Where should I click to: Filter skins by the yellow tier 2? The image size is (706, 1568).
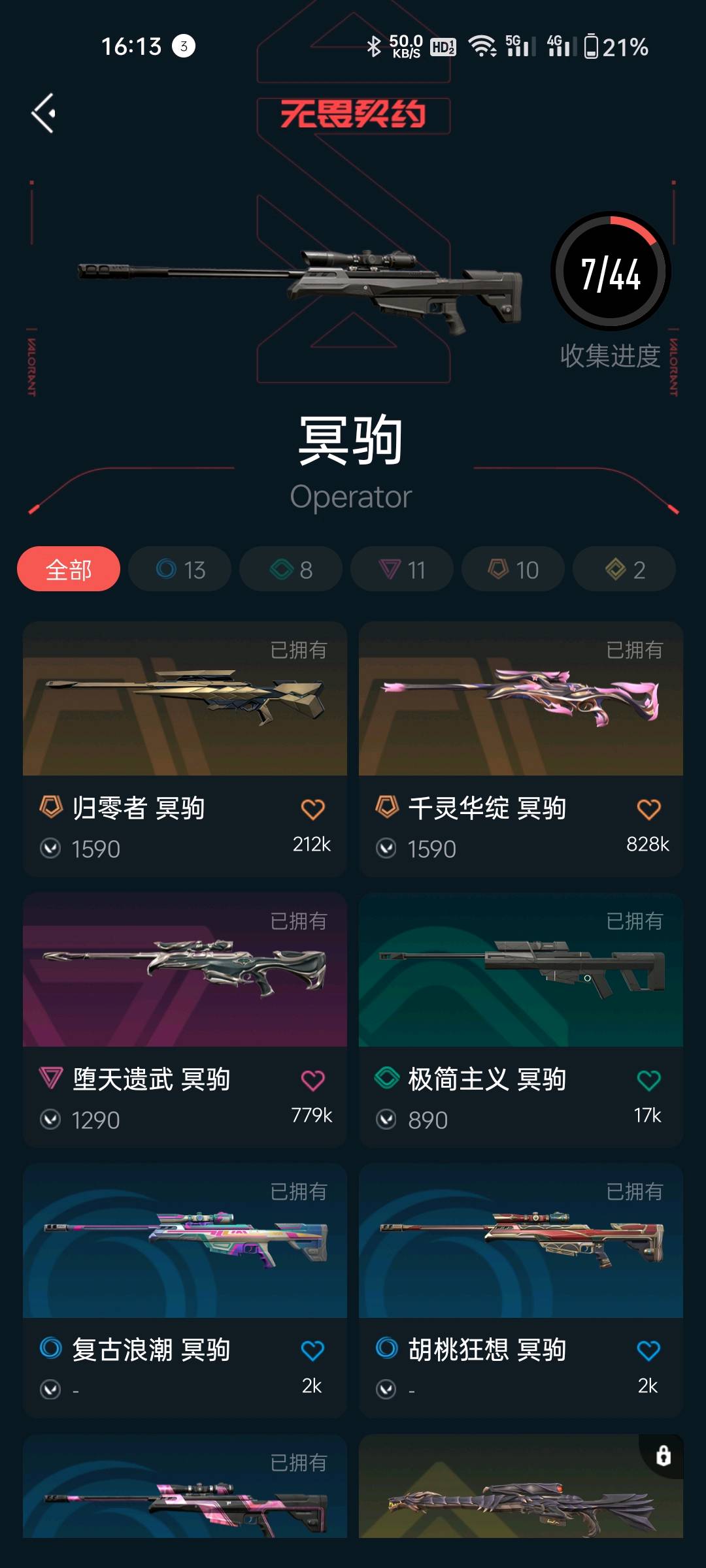click(x=624, y=569)
